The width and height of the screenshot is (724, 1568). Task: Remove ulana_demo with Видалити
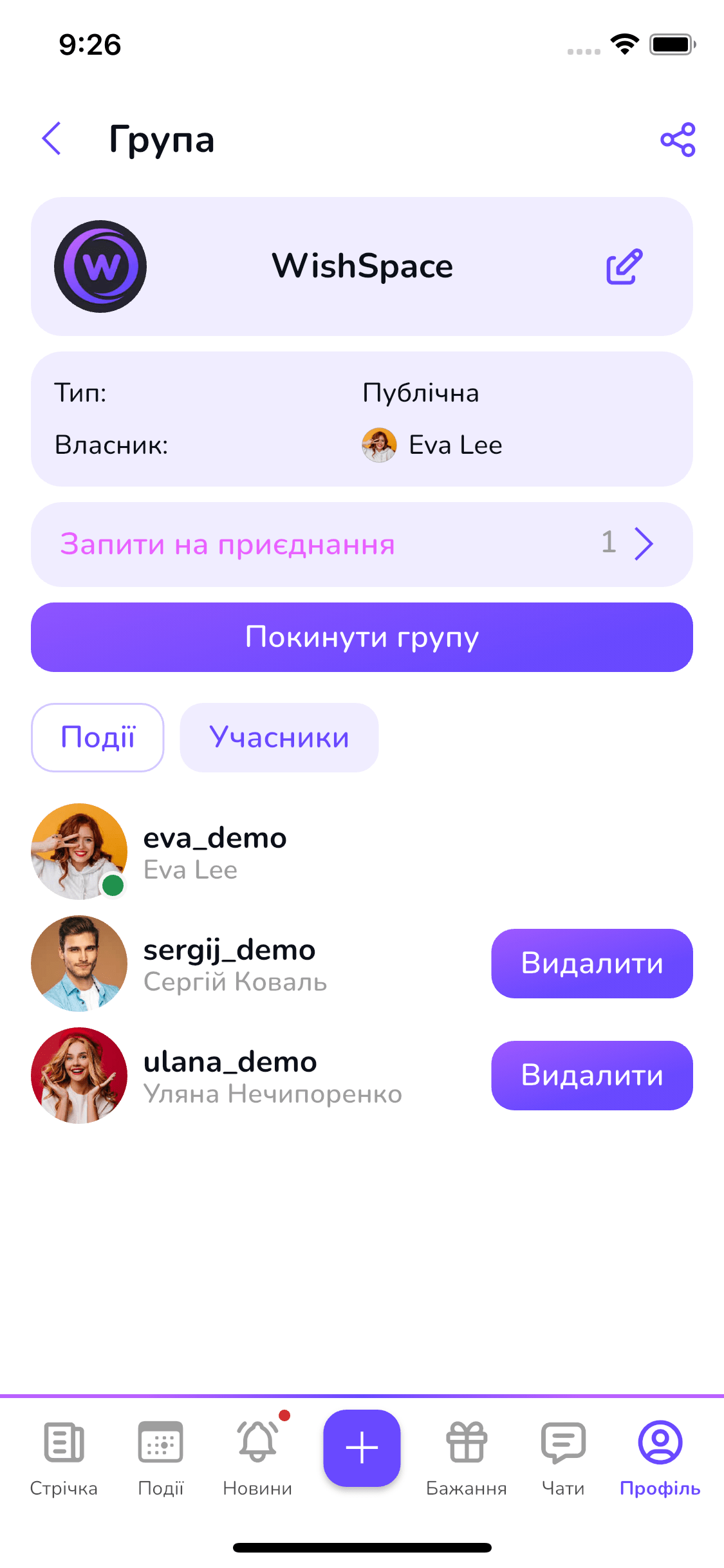point(591,1076)
